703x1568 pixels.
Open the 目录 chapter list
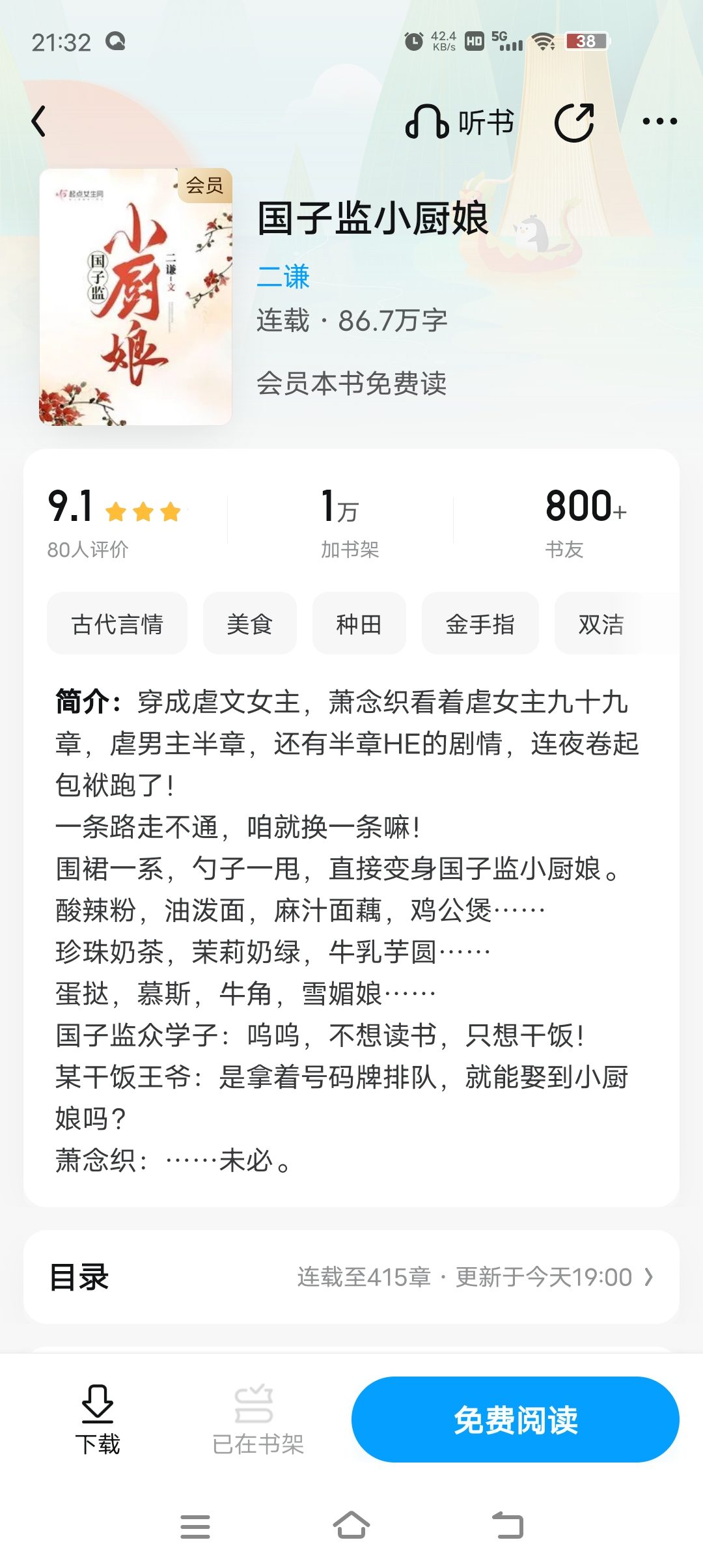tap(351, 1277)
